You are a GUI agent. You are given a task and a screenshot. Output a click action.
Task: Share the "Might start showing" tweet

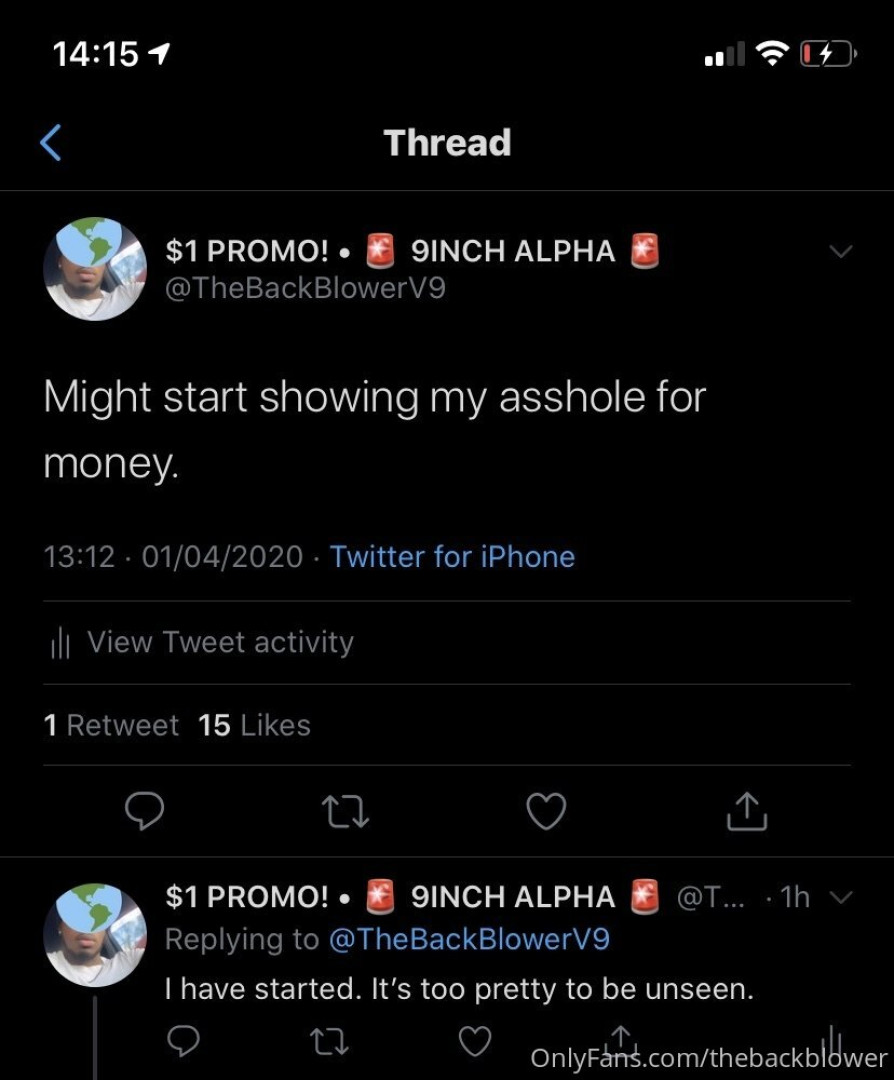pyautogui.click(x=747, y=811)
